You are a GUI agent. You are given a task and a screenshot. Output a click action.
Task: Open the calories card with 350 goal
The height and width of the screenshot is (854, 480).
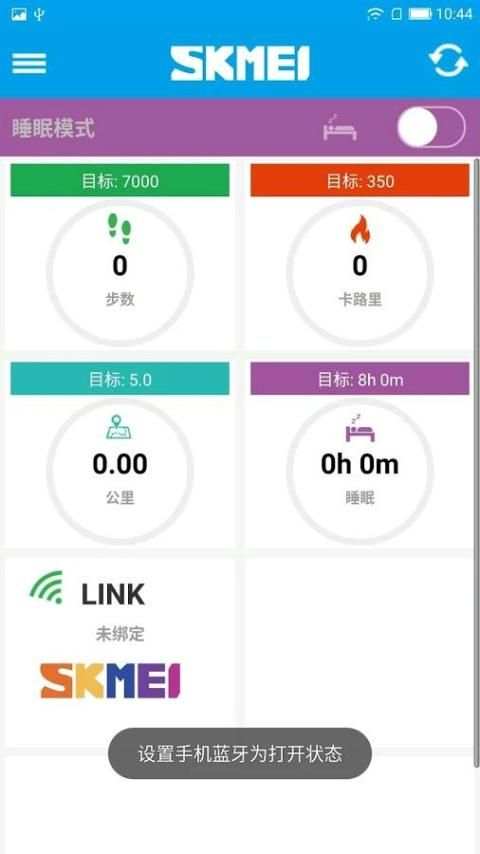(x=360, y=254)
